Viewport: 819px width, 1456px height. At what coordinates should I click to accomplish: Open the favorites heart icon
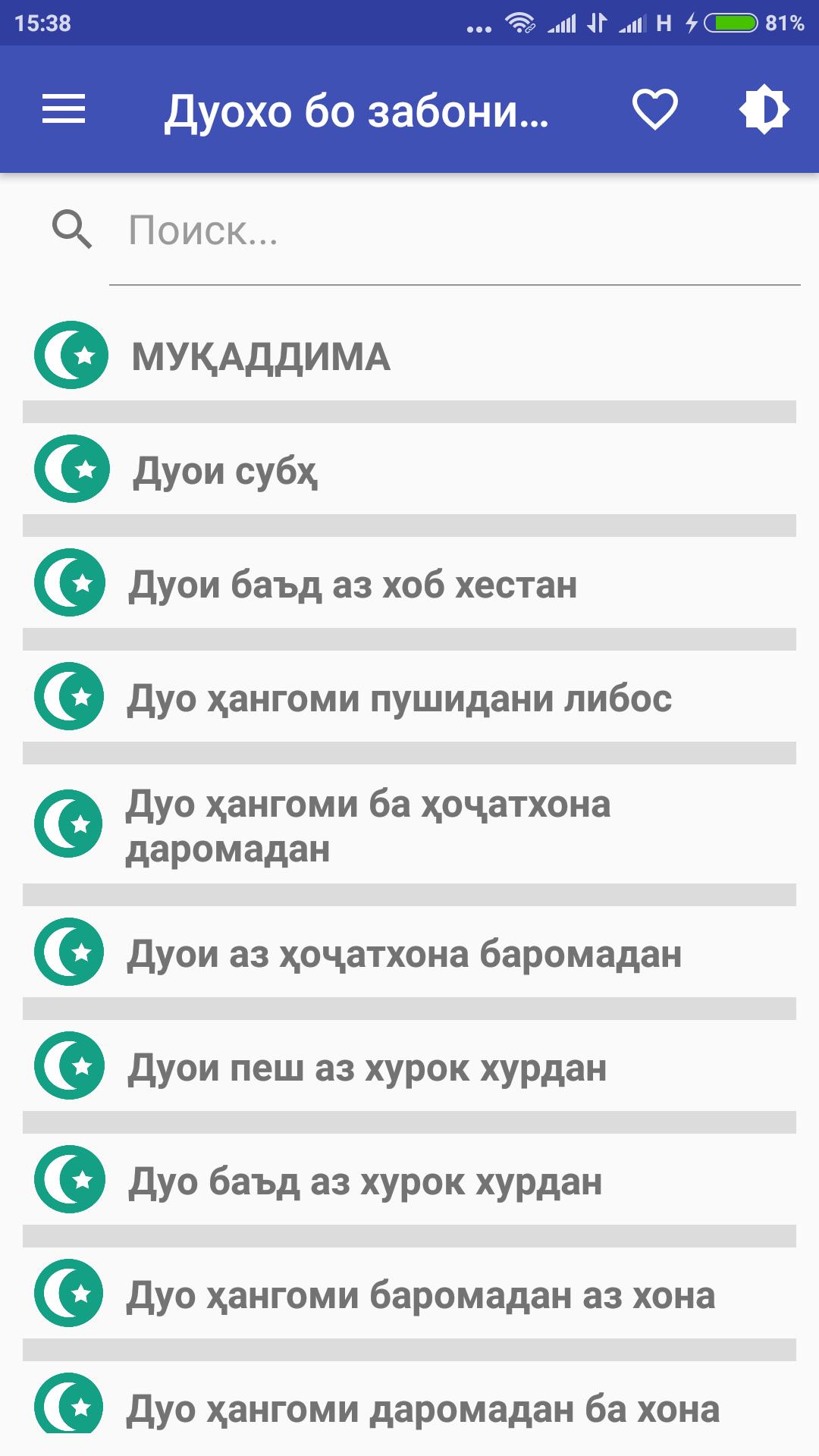tap(654, 110)
